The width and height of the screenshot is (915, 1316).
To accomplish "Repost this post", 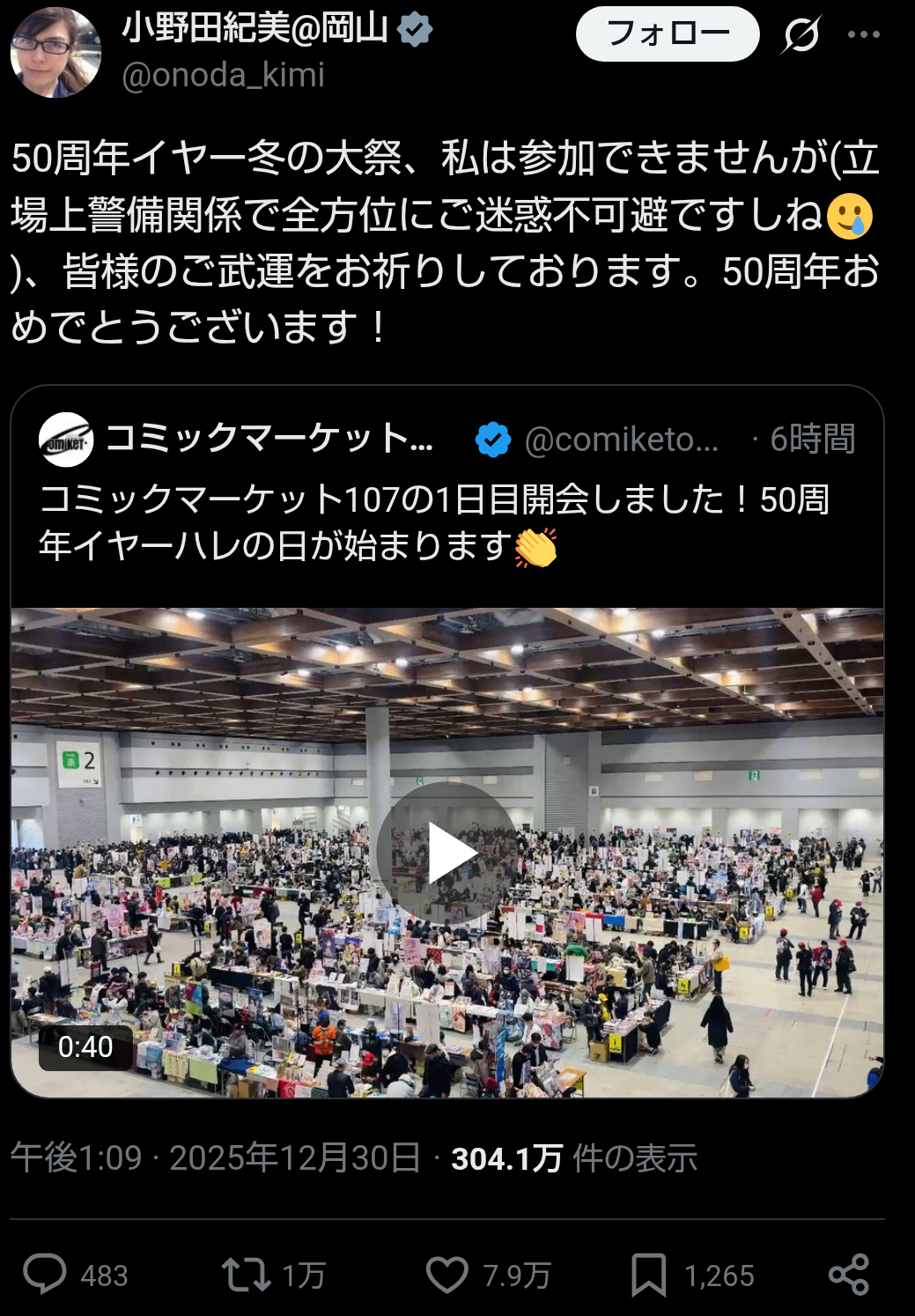I will coord(246,1274).
